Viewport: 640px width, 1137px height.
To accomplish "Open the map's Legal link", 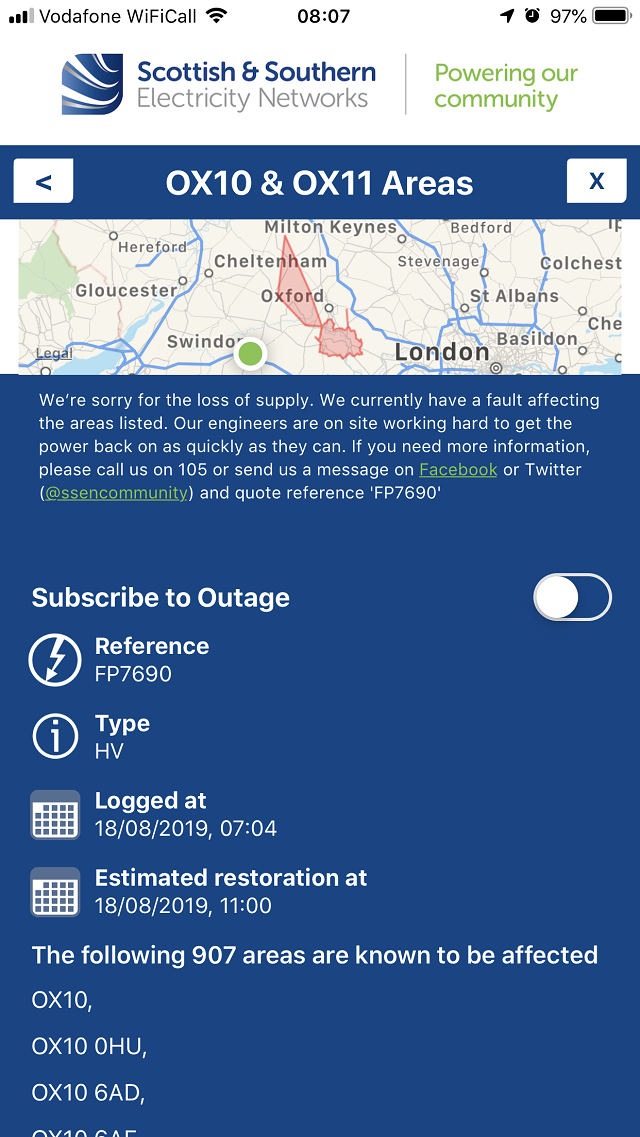I will (53, 353).
